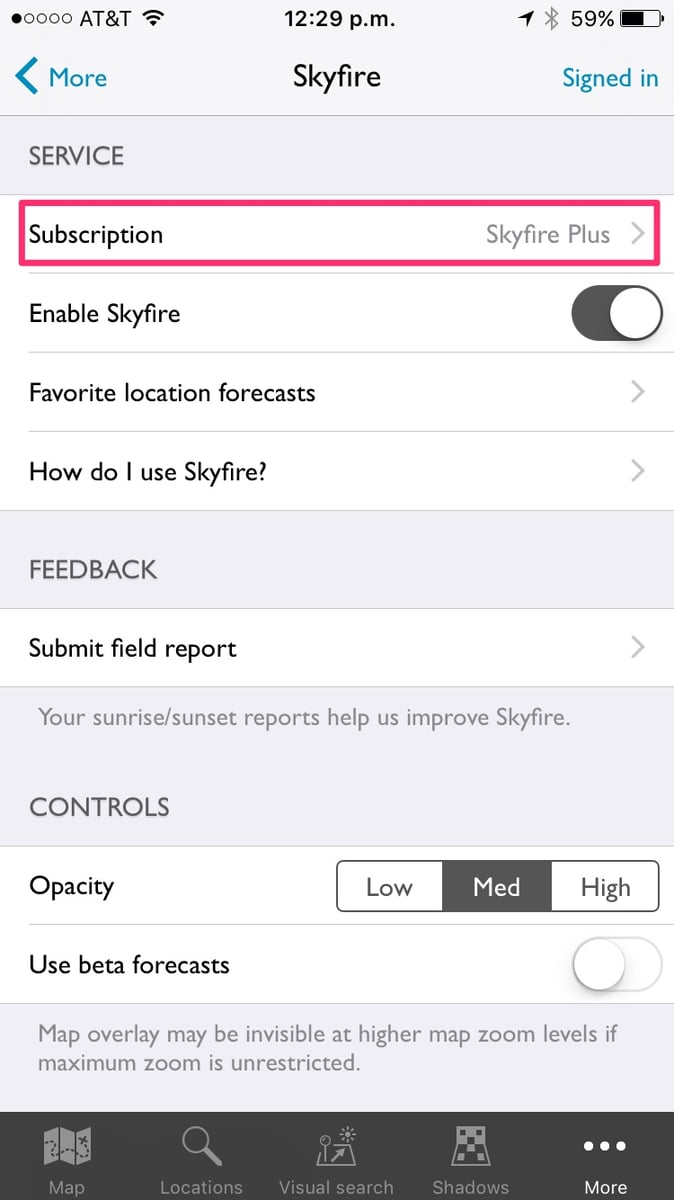Go back to the More screen
This screenshot has width=674, height=1200.
(x=62, y=78)
